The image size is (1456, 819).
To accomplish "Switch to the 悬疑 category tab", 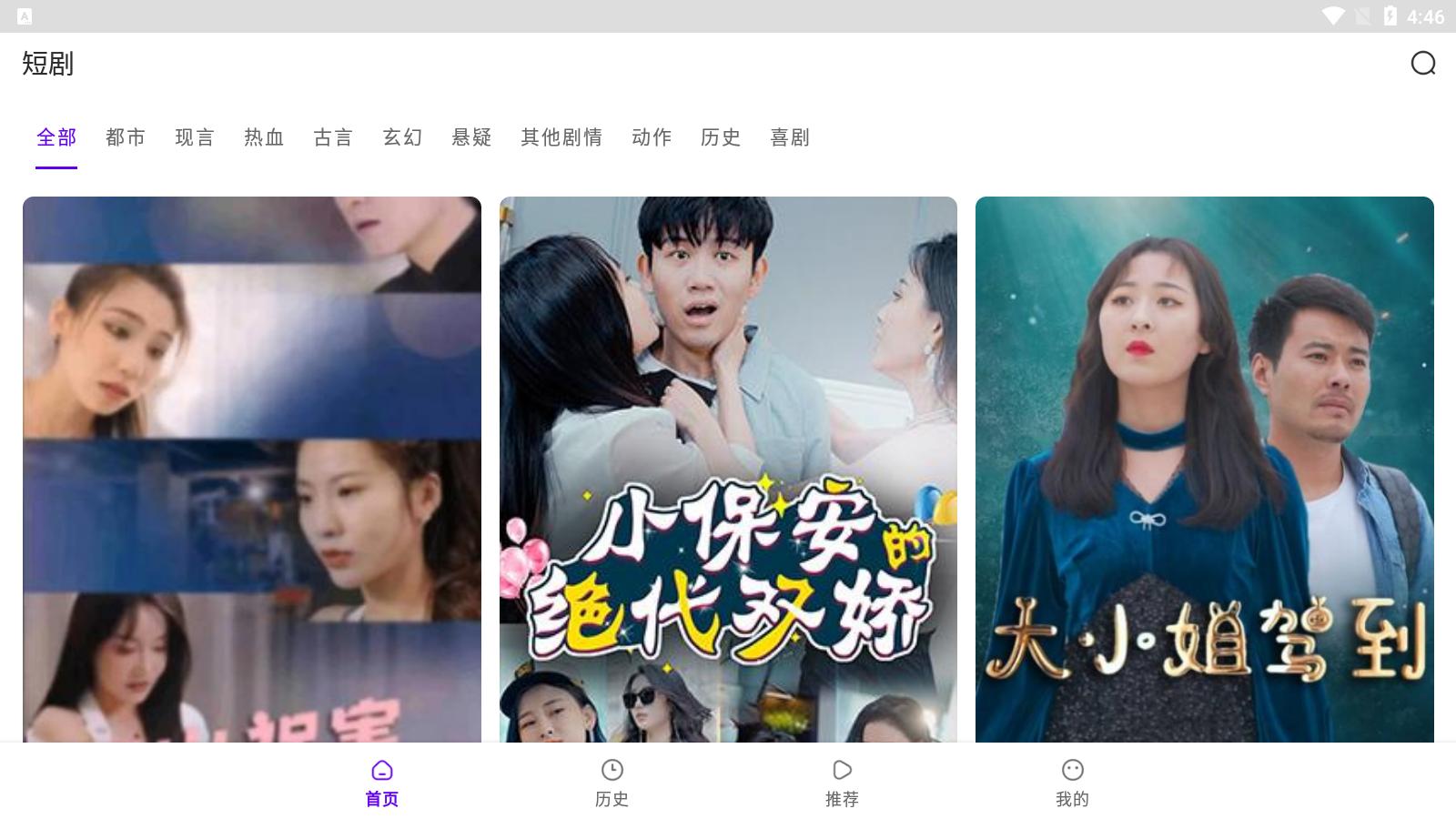I will click(471, 137).
